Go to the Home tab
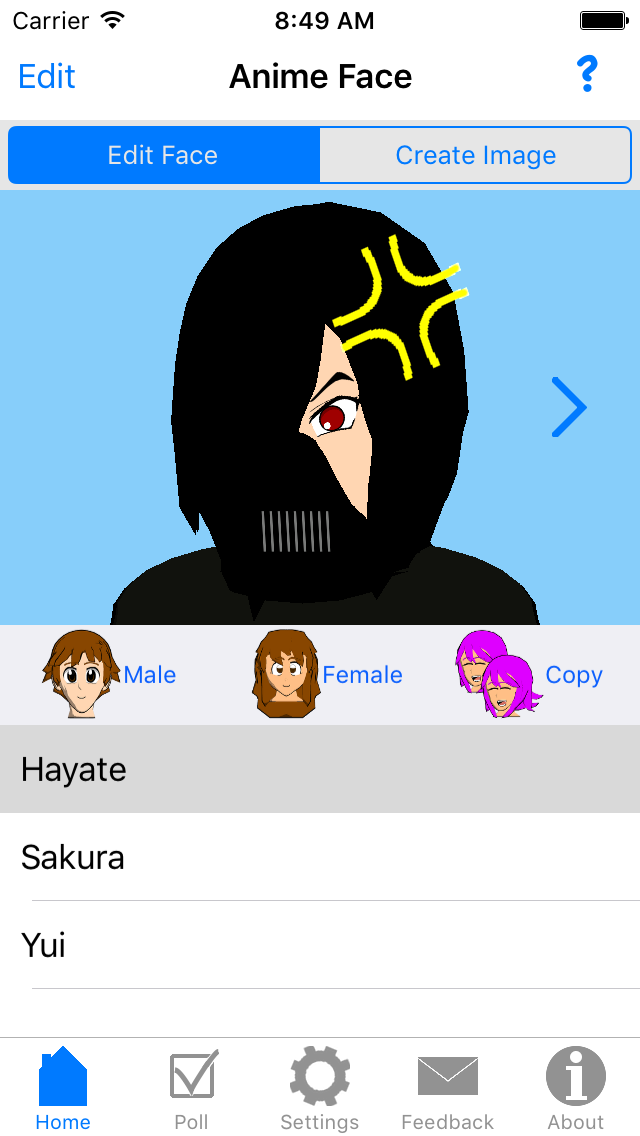Viewport: 640px width, 1136px height. 63,1088
